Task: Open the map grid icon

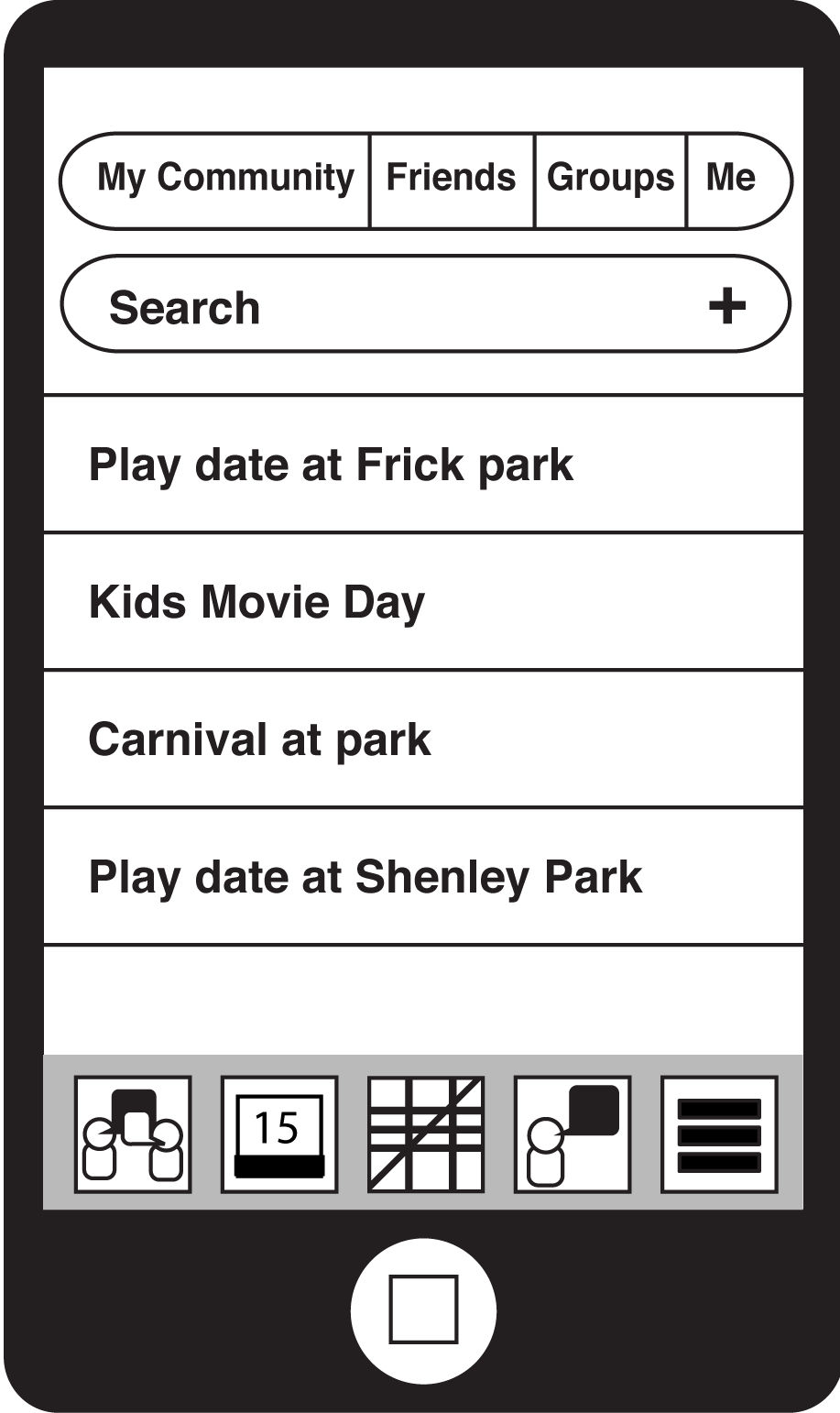Action: [426, 1134]
